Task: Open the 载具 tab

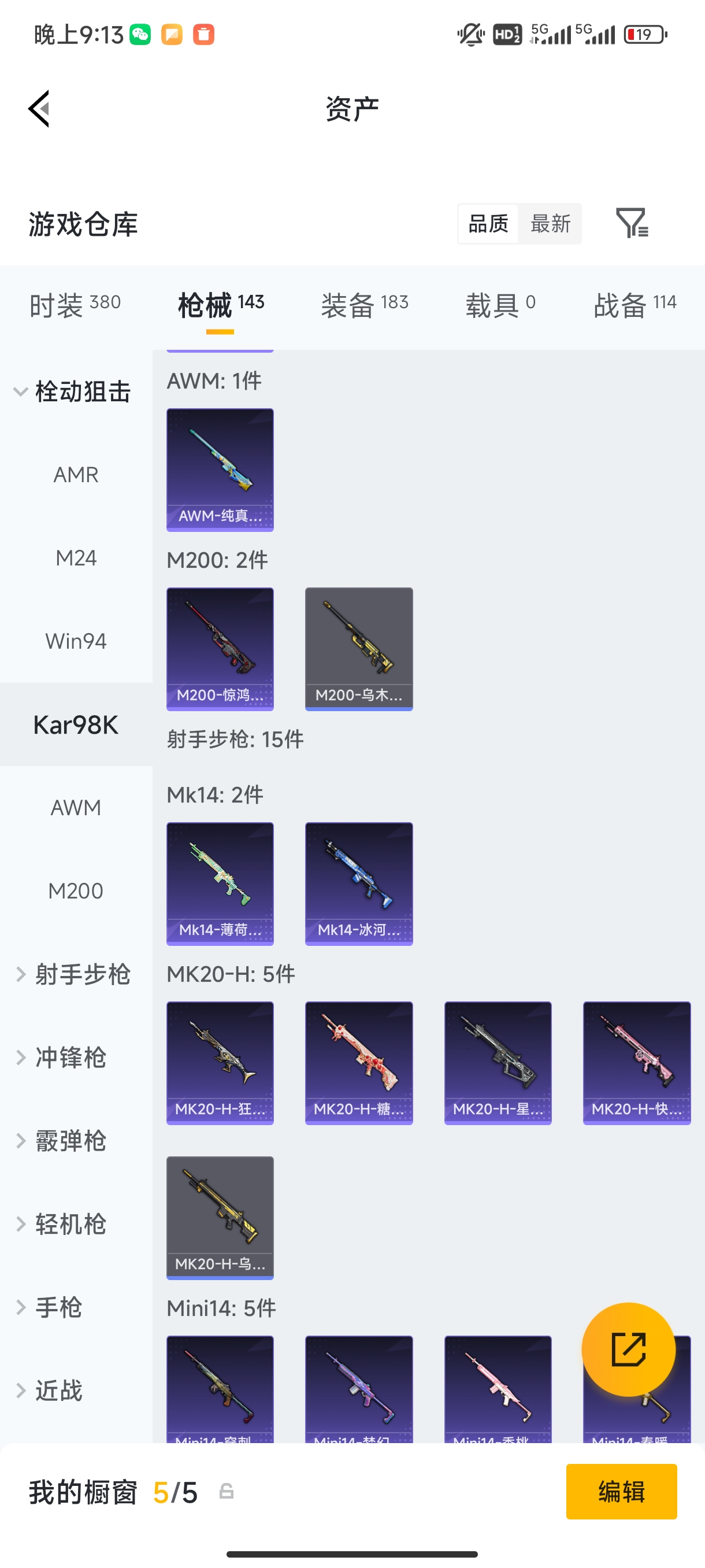Action: coord(500,304)
